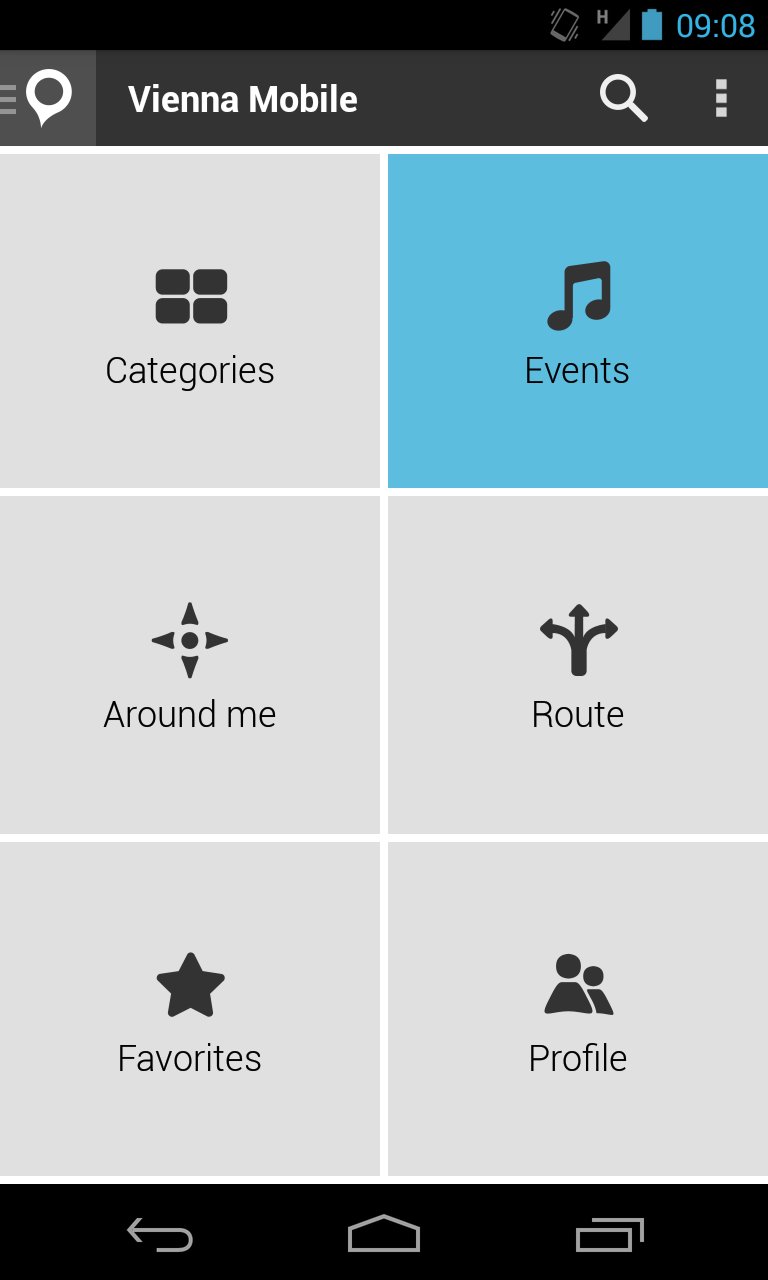768x1280 pixels.
Task: Select the Route branching arrows icon
Action: pyautogui.click(x=577, y=638)
